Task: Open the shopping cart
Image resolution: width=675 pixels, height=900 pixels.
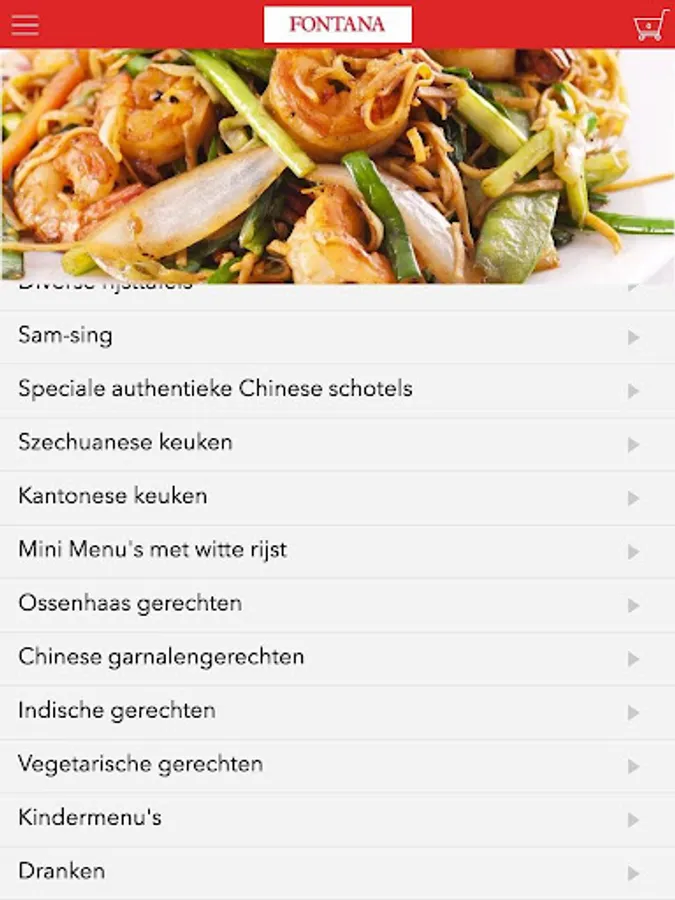Action: [x=650, y=25]
